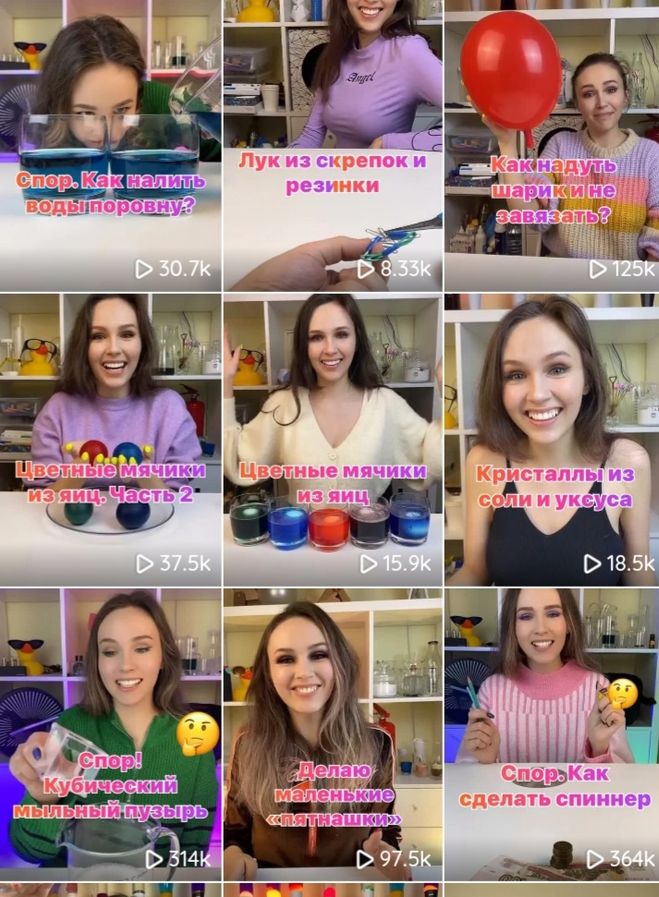659x897 pixels.
Task: Open 'Как надуть шарик и не завязать?' video
Action: click(552, 145)
